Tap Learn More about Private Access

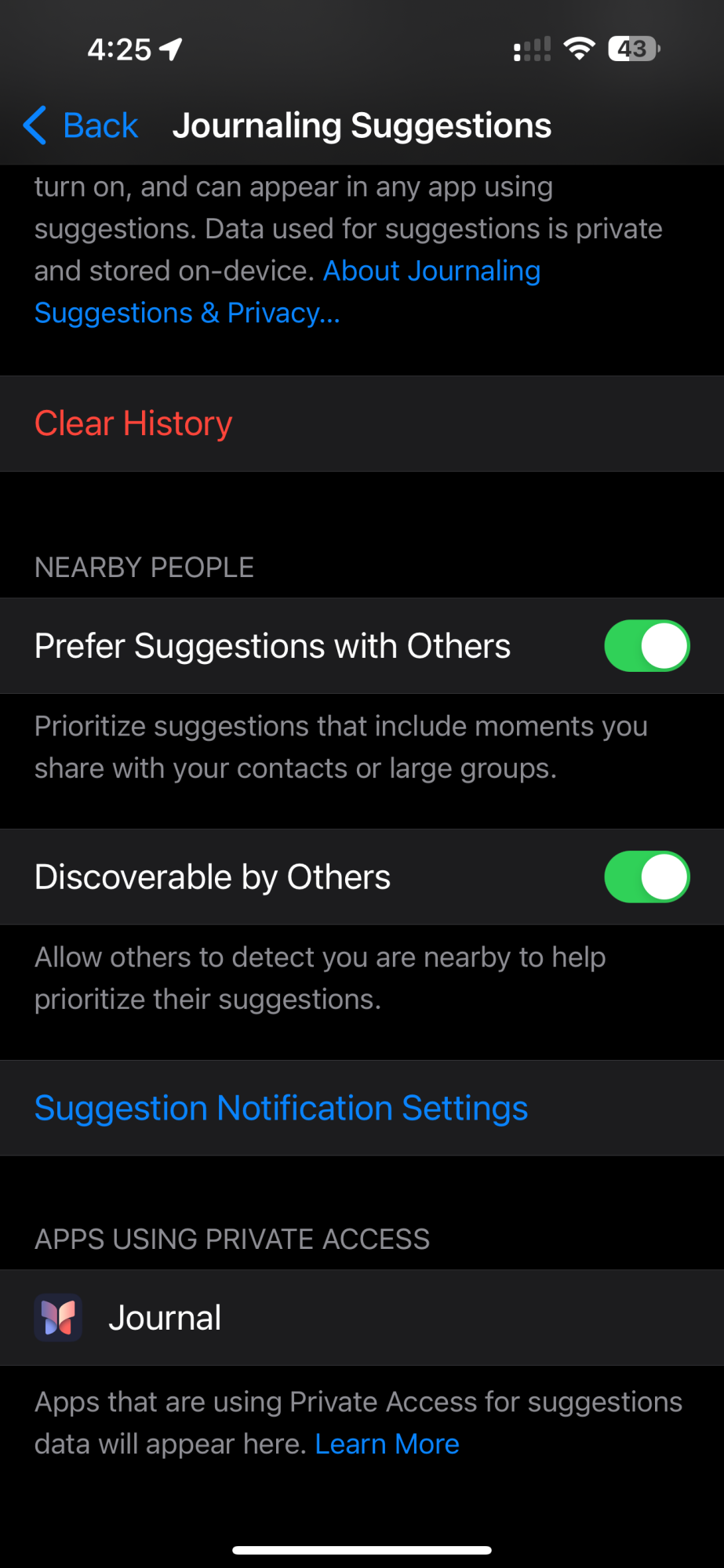point(387,1444)
